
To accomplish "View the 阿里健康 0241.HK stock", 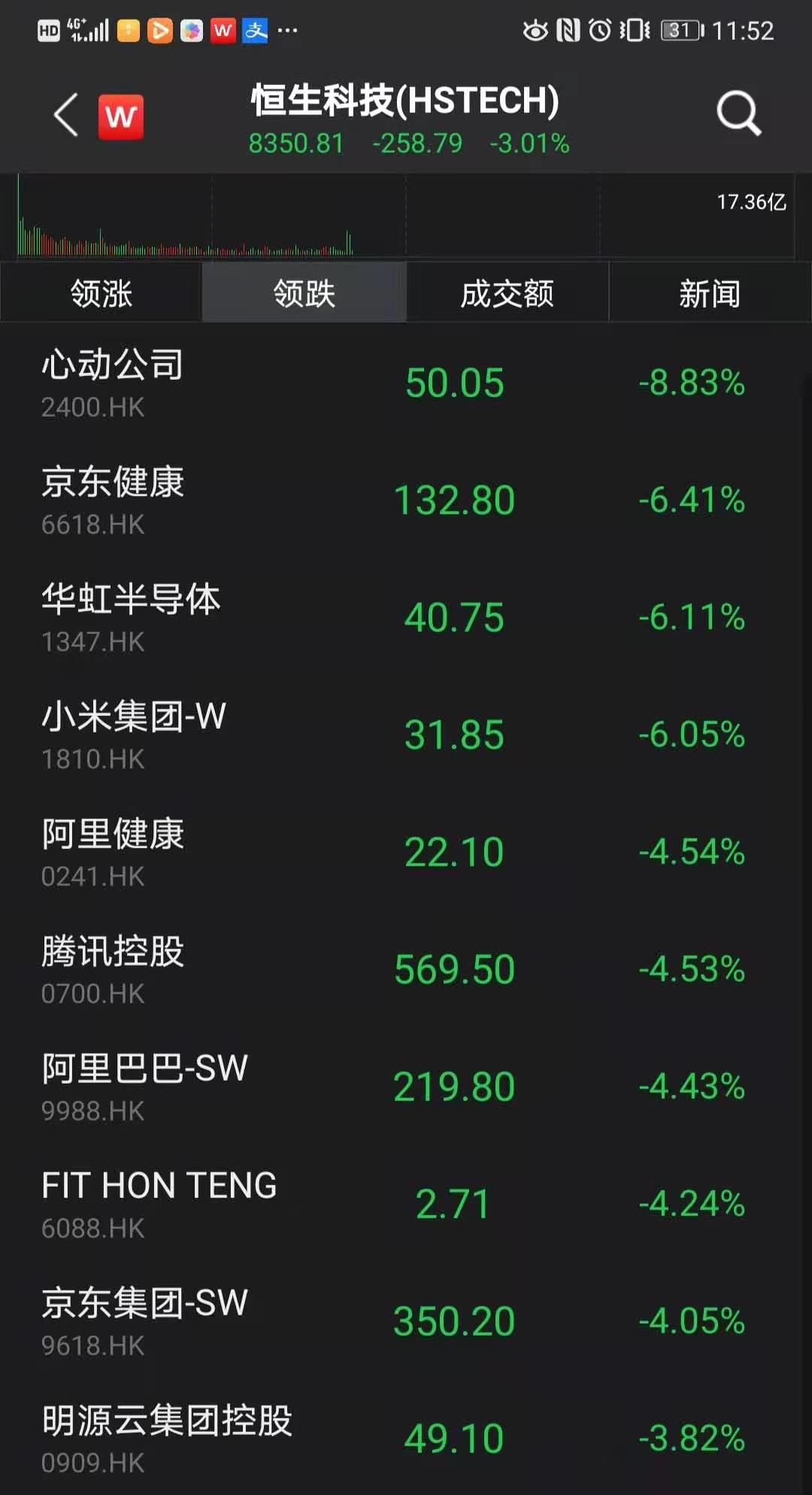I will tap(406, 853).
